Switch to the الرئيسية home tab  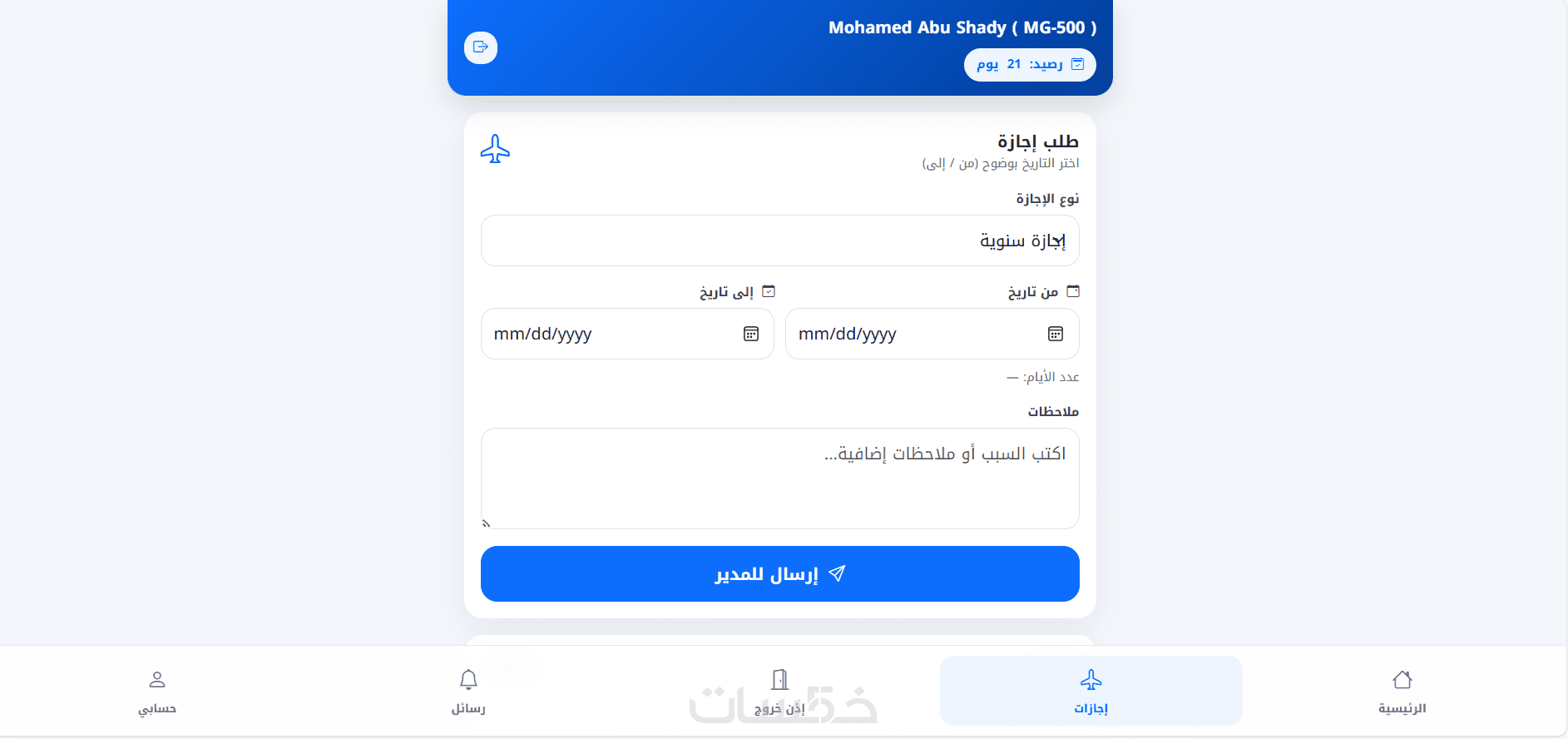coord(1402,691)
